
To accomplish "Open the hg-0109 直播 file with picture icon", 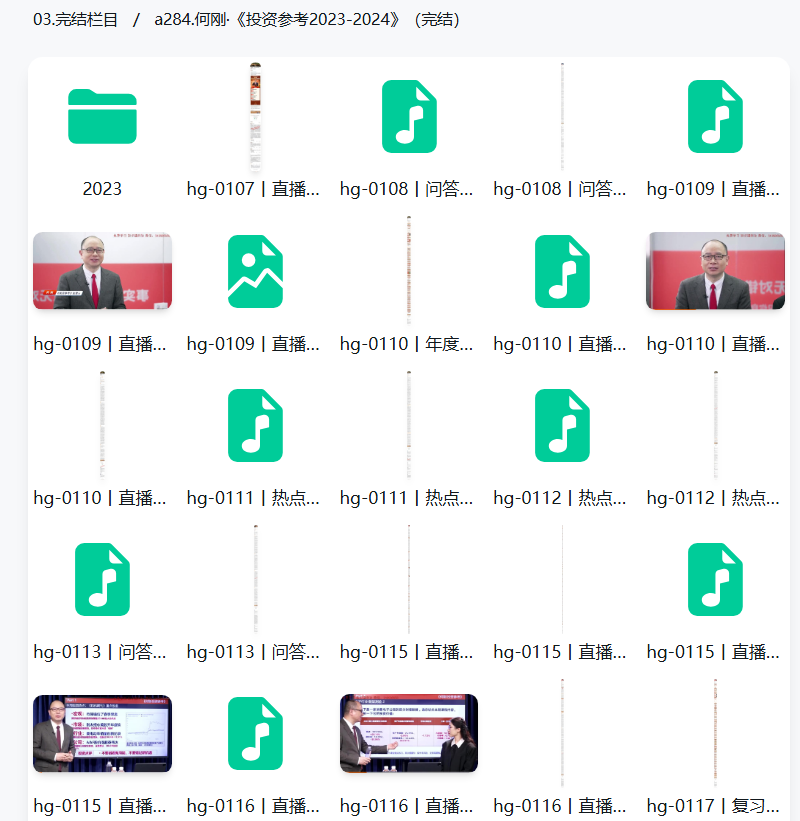I will coord(255,271).
